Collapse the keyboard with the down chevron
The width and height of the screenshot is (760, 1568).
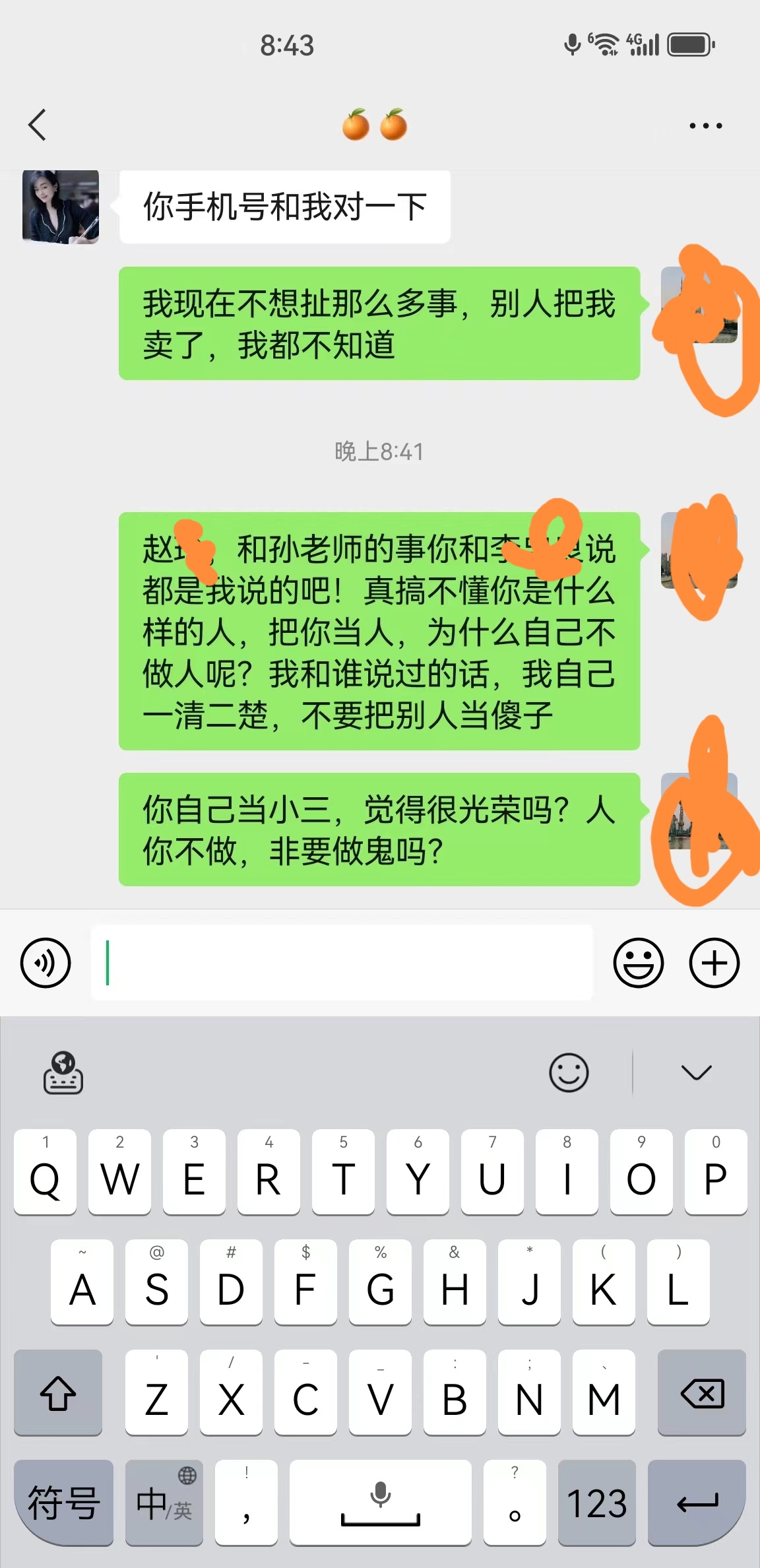point(696,1072)
